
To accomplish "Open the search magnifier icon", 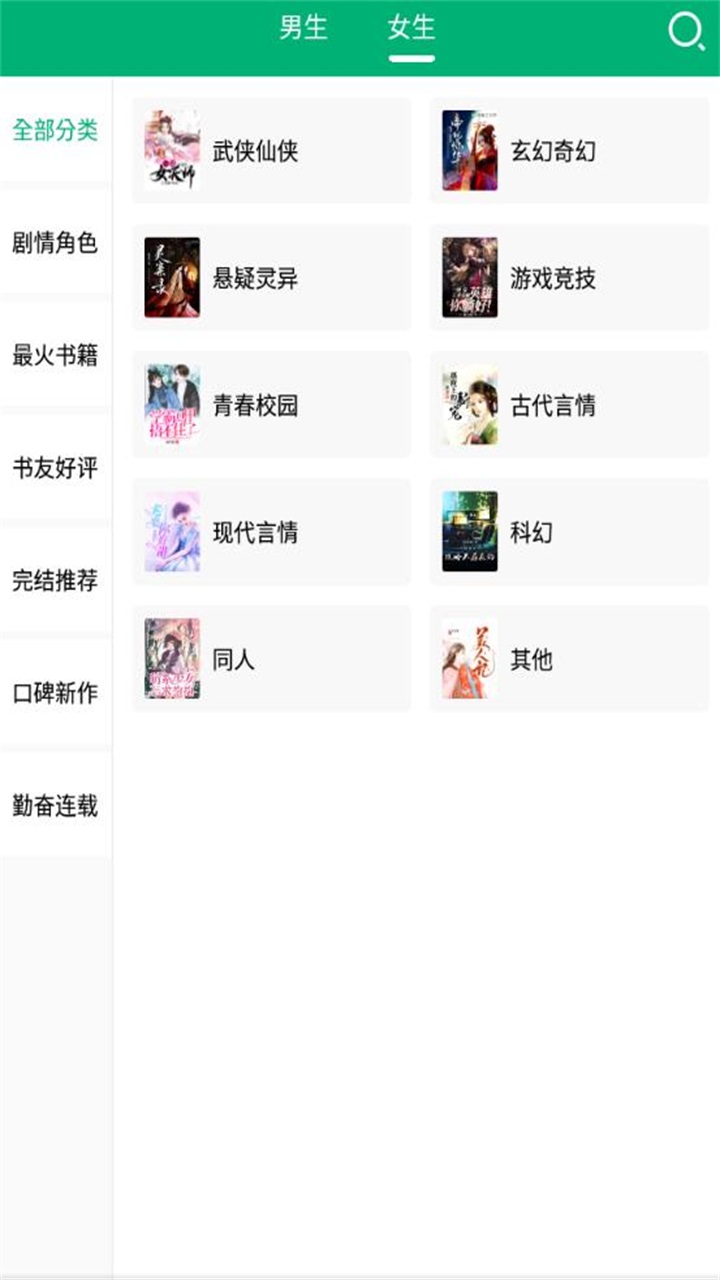I will [686, 33].
